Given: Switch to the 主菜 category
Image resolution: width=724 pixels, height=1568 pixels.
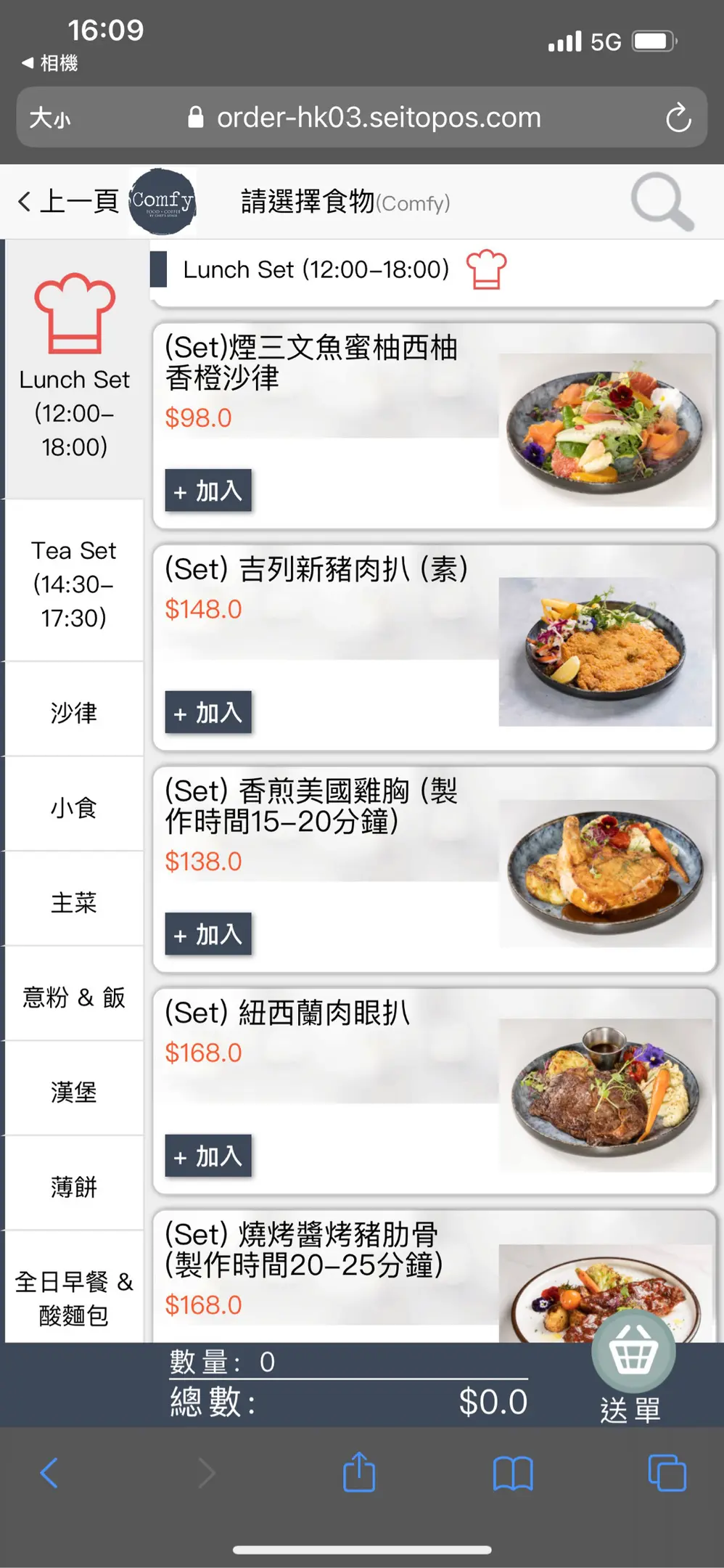Looking at the screenshot, I should tap(74, 902).
